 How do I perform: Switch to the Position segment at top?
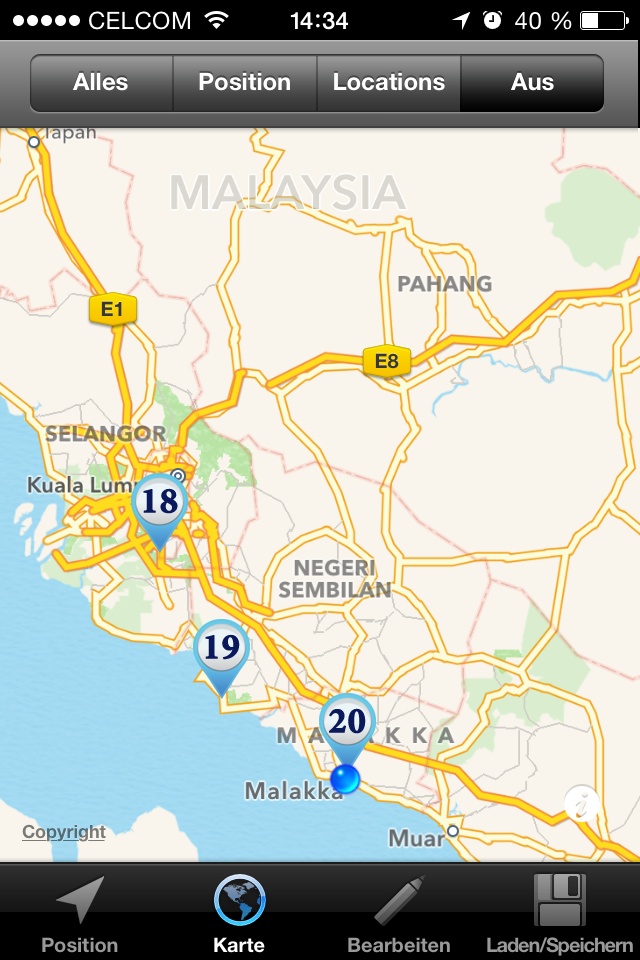245,83
